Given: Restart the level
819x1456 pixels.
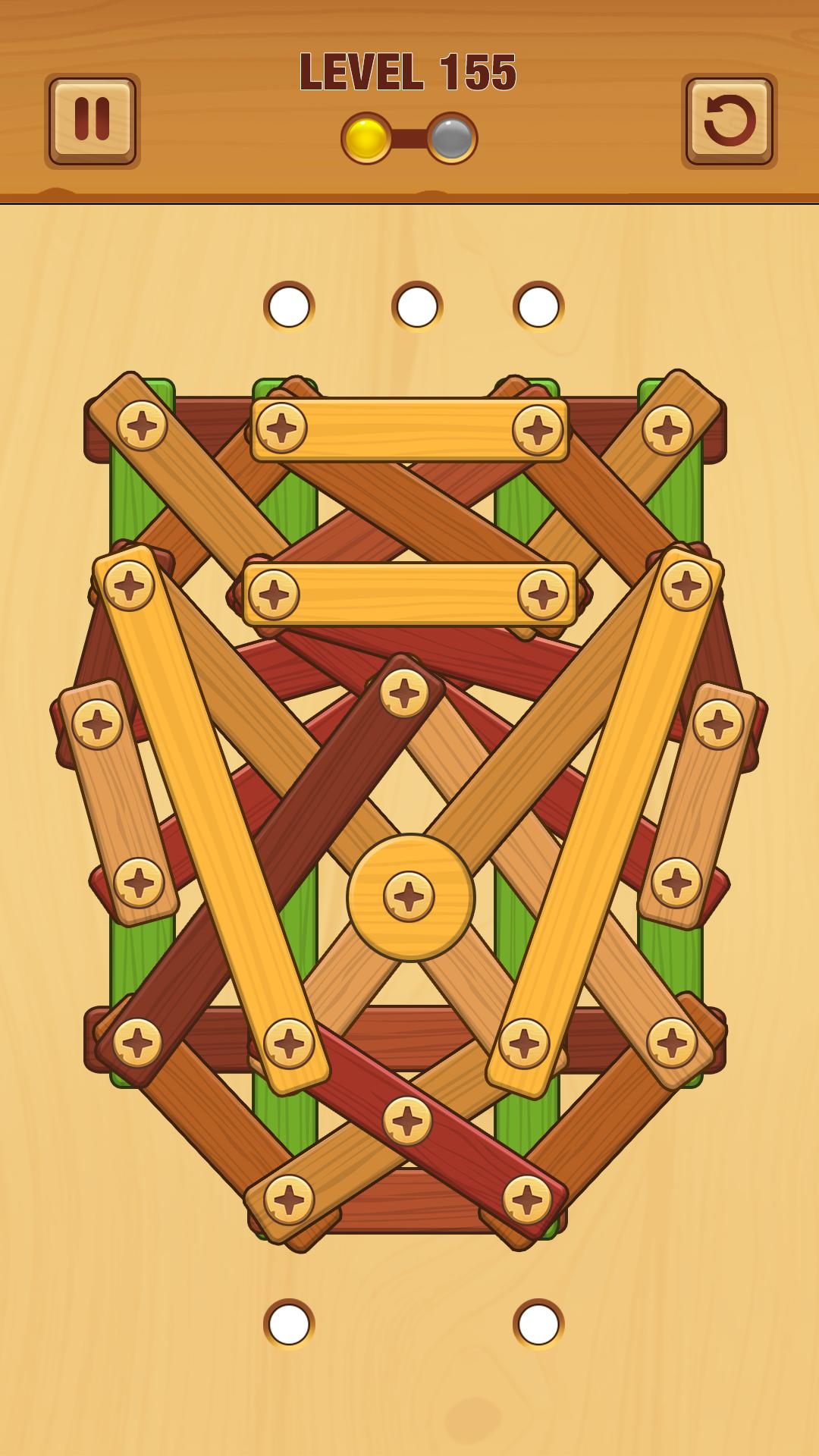Looking at the screenshot, I should click(x=730, y=121).
